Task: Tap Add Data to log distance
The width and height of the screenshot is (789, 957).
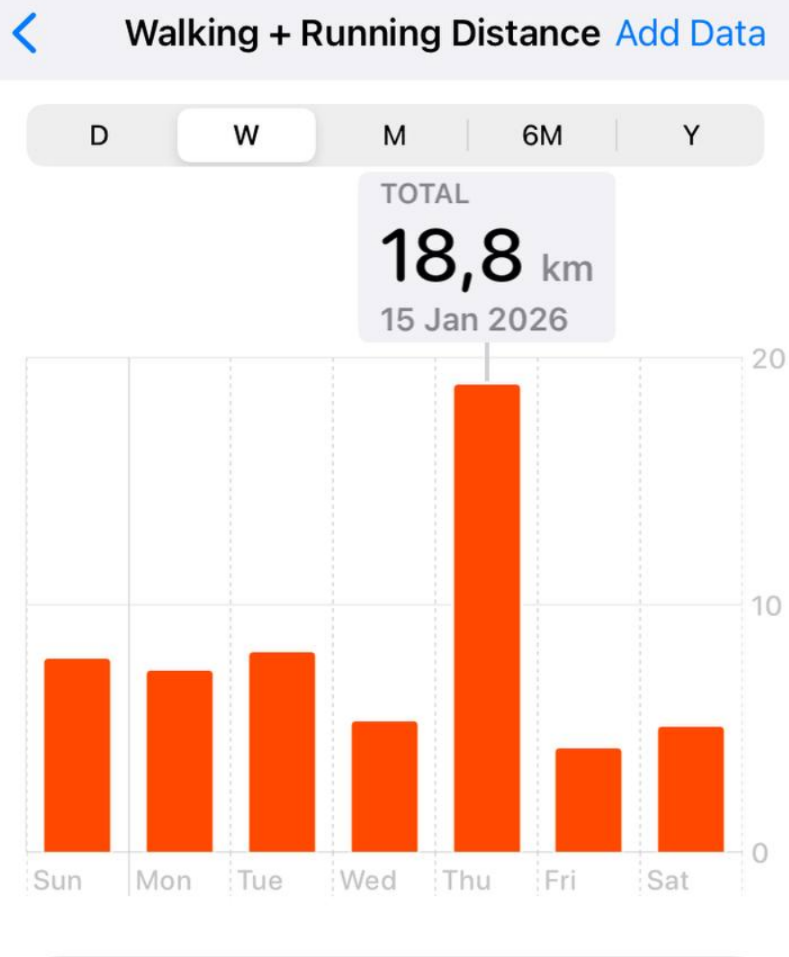Action: coord(690,34)
